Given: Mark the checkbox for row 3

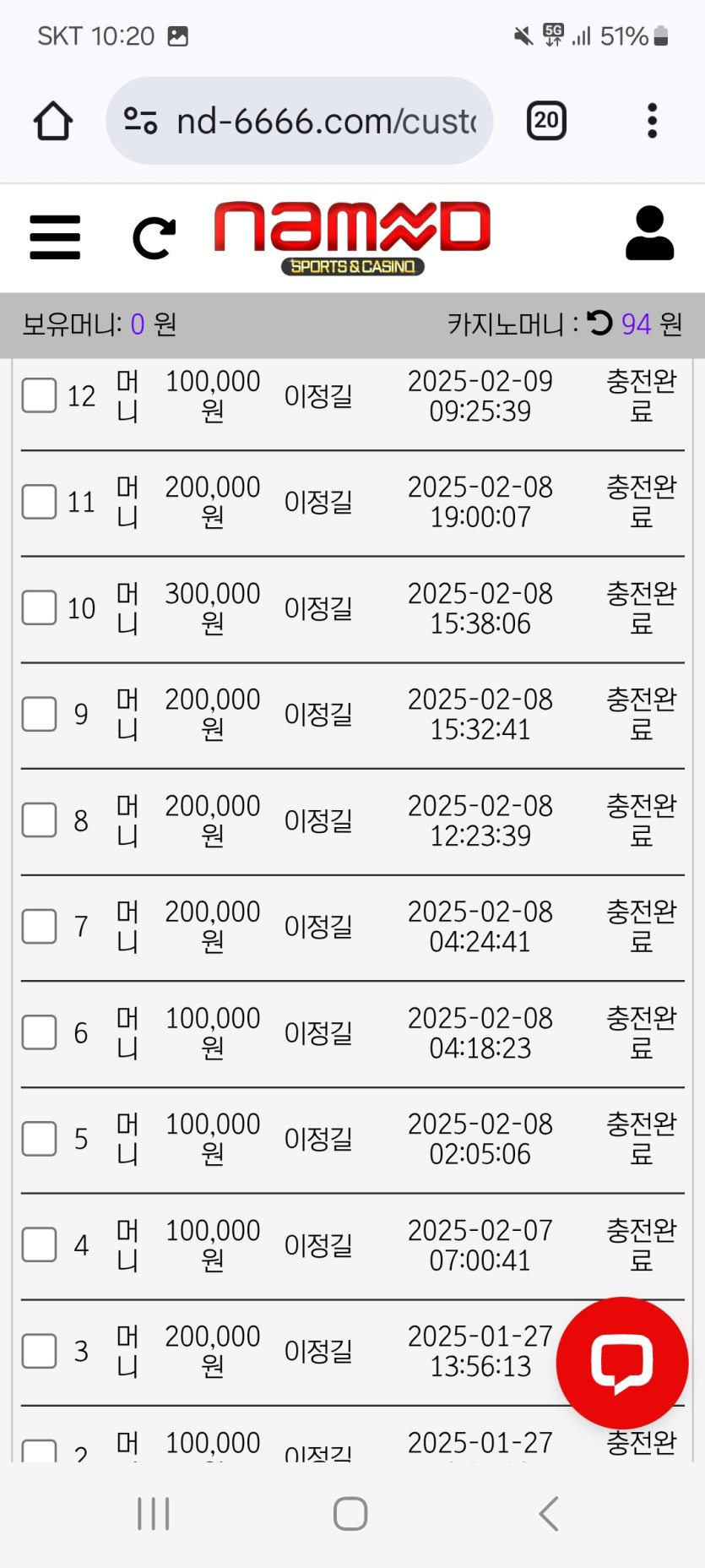Looking at the screenshot, I should pyautogui.click(x=40, y=1351).
